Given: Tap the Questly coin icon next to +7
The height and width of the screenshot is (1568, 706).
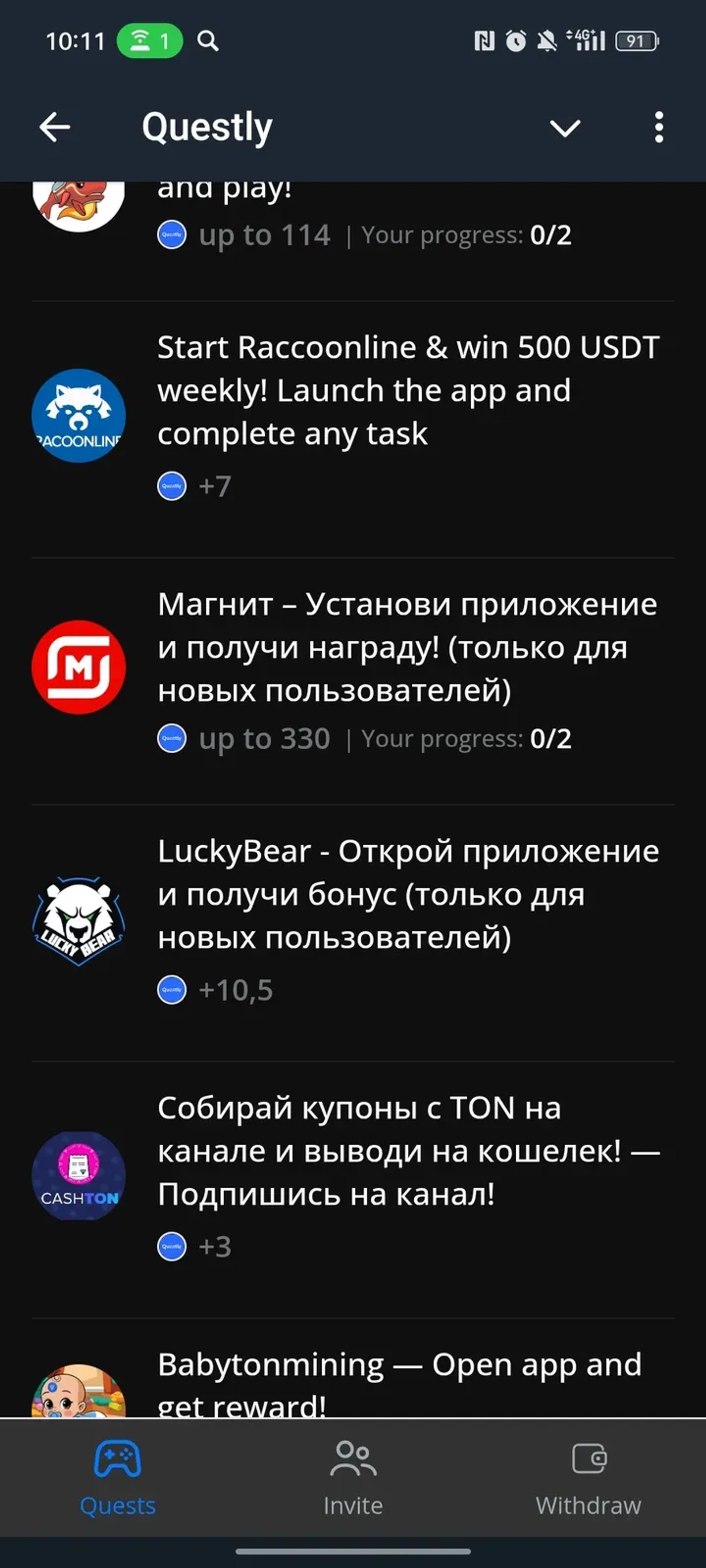Looking at the screenshot, I should [x=172, y=486].
